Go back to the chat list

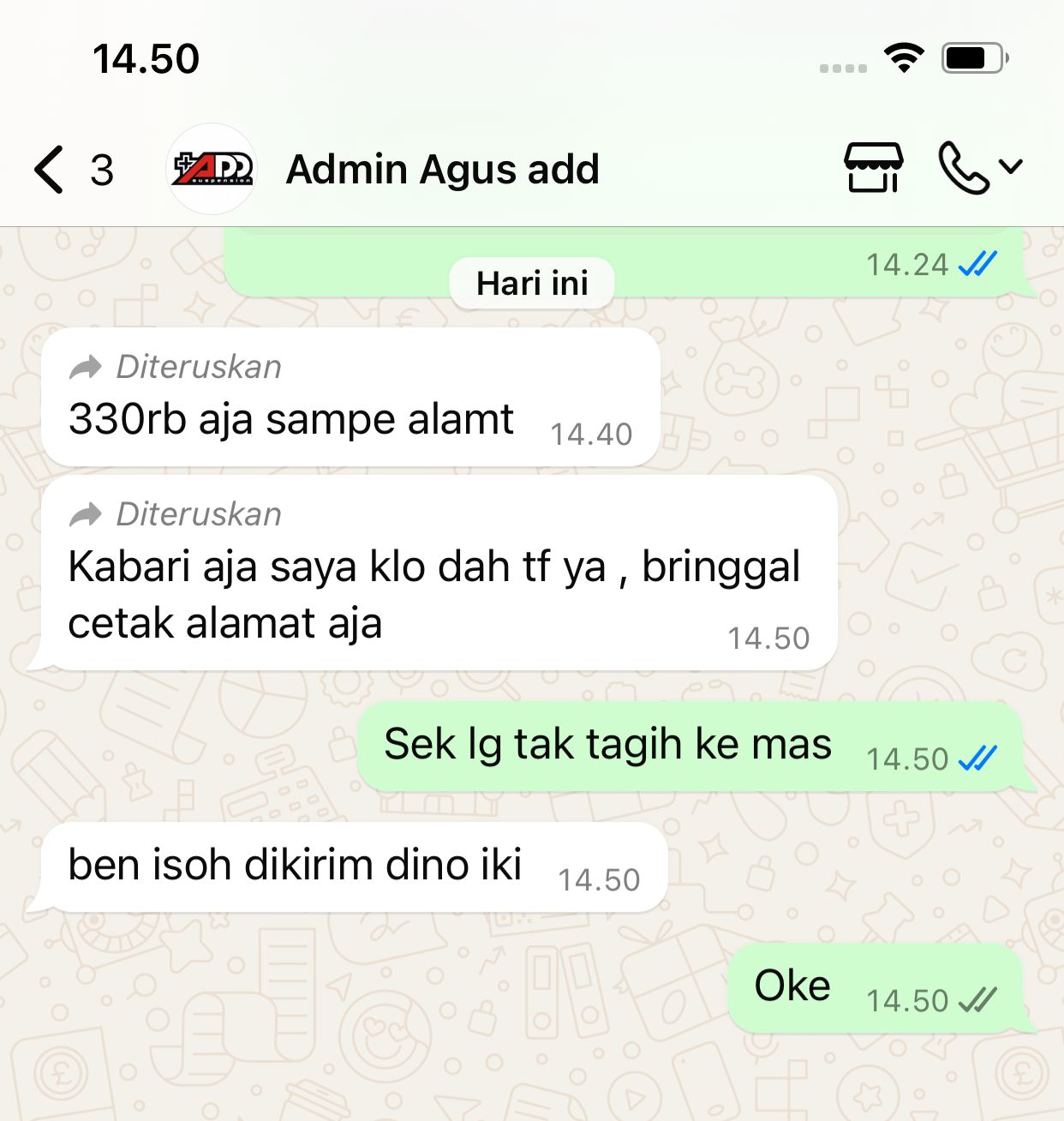tap(50, 170)
